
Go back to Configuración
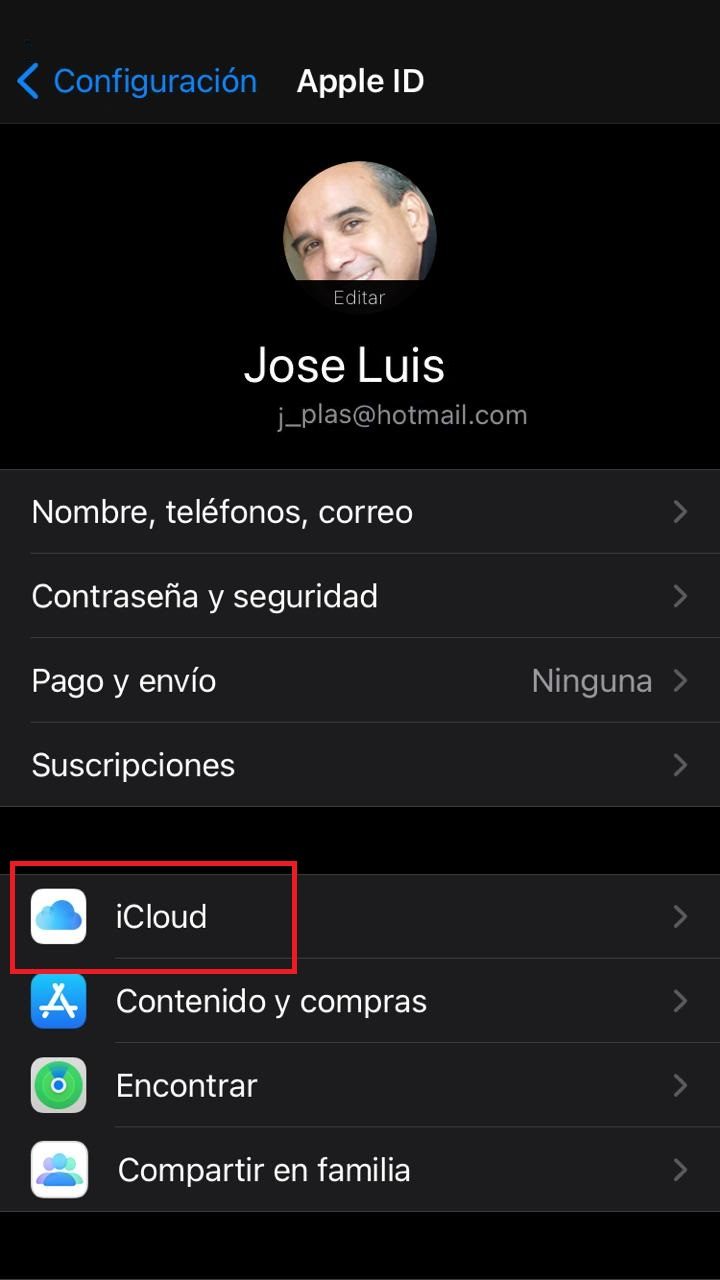(137, 81)
